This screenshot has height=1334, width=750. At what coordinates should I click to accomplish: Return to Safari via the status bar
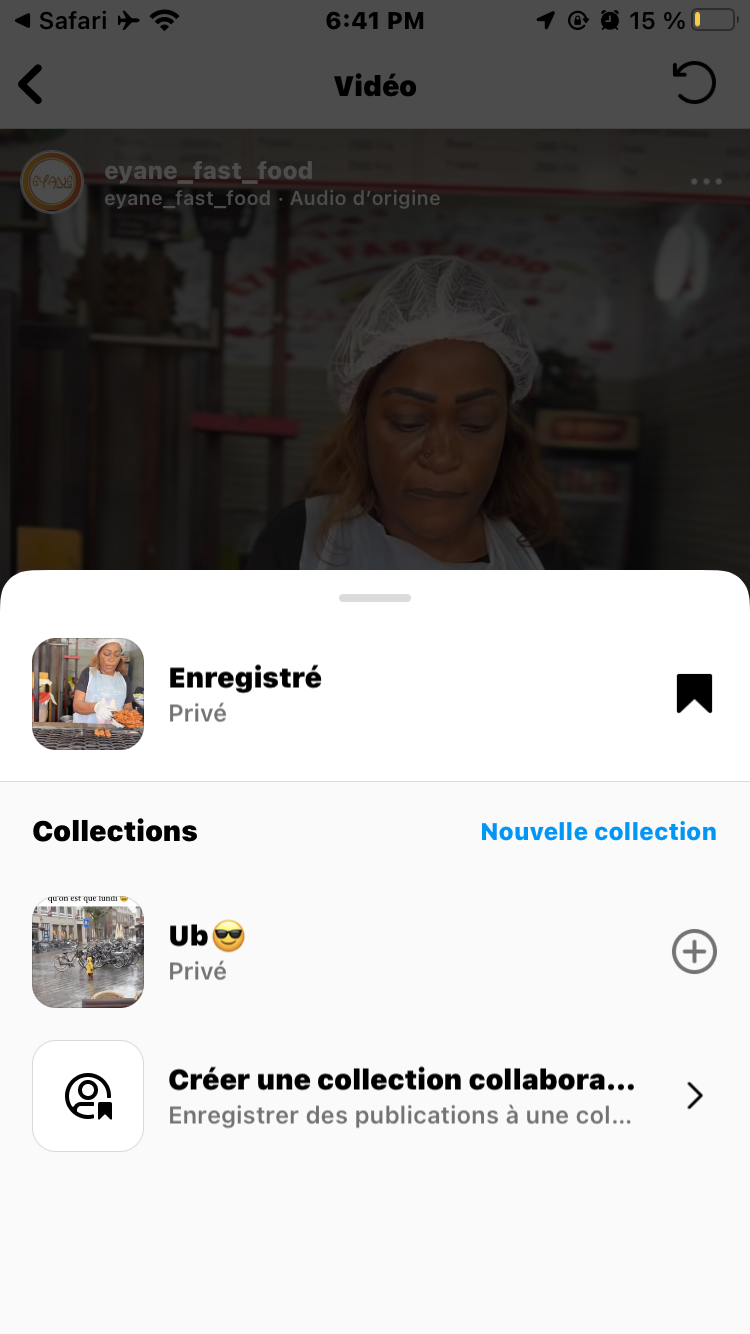(x=52, y=20)
